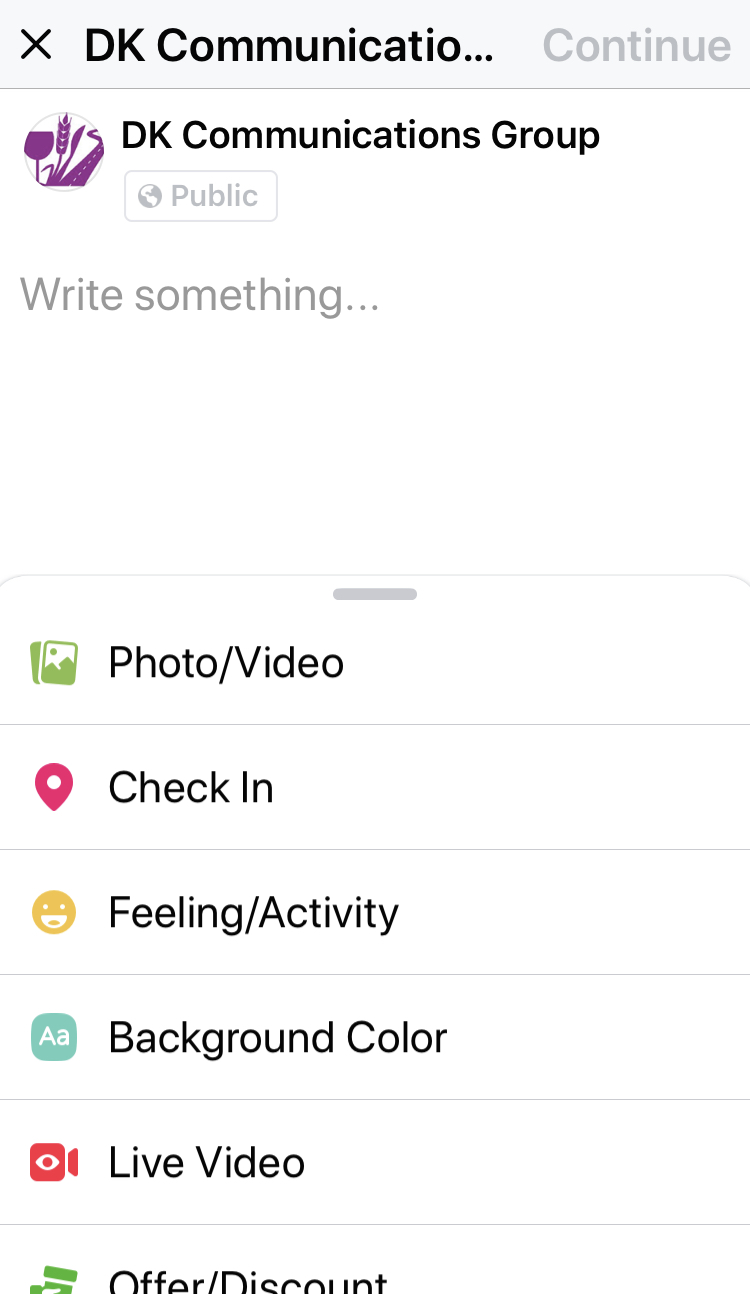The height and width of the screenshot is (1294, 750).
Task: Choose the Feeling/Activity option
Action: tap(252, 913)
